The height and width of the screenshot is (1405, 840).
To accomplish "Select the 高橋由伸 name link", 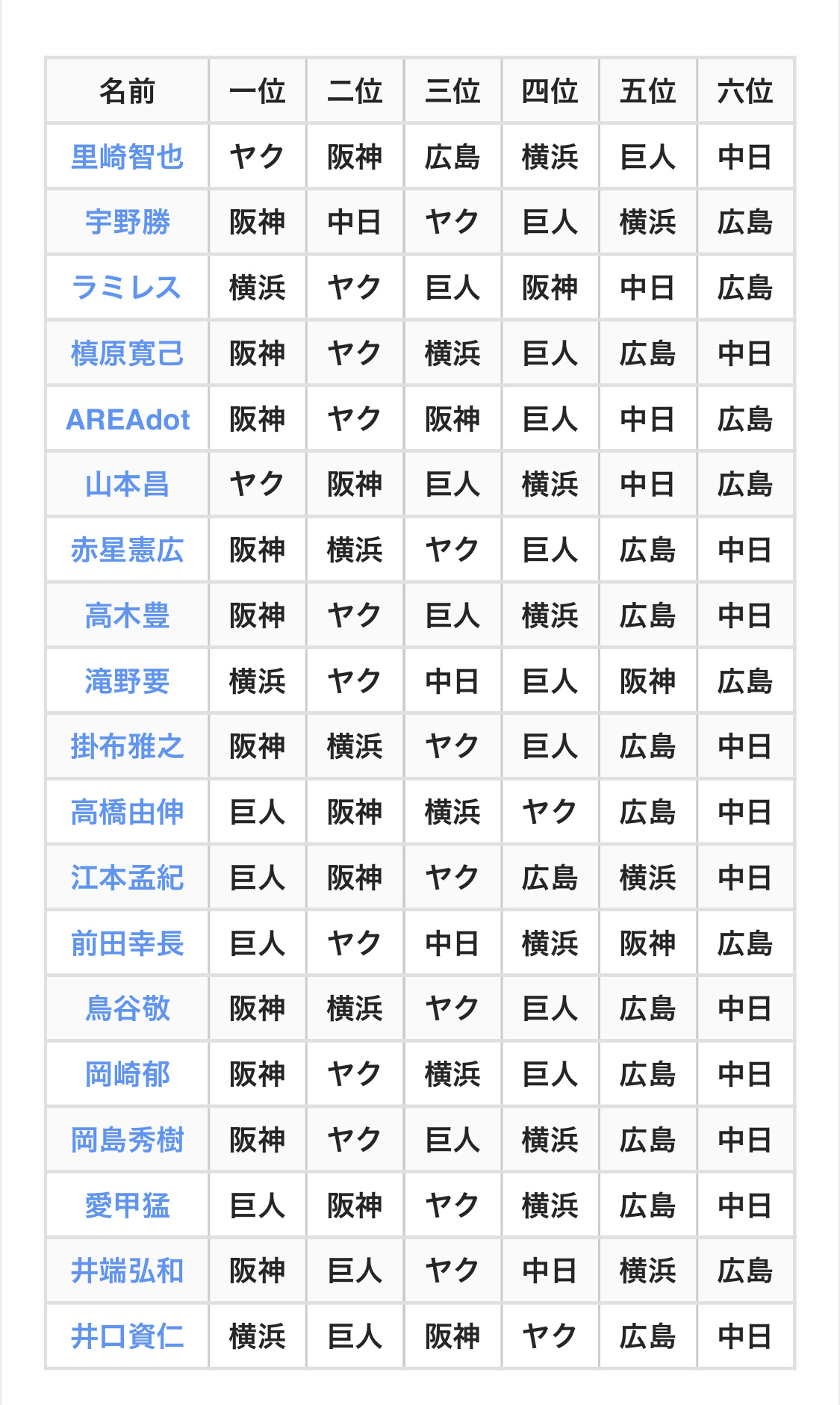I will click(x=127, y=812).
